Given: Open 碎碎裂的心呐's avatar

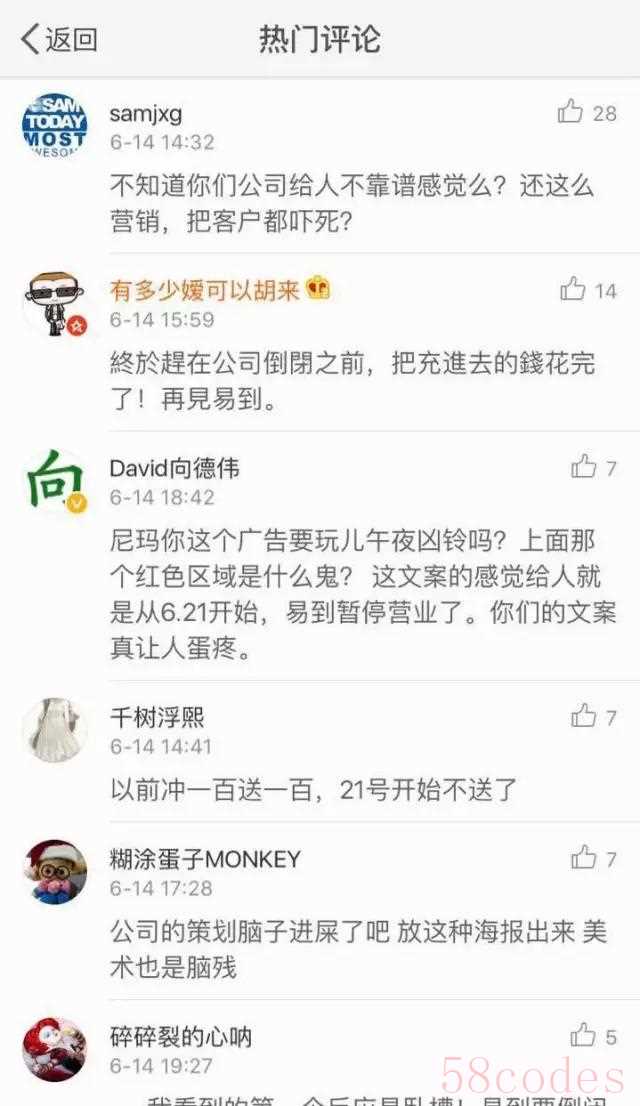Looking at the screenshot, I should [54, 1049].
